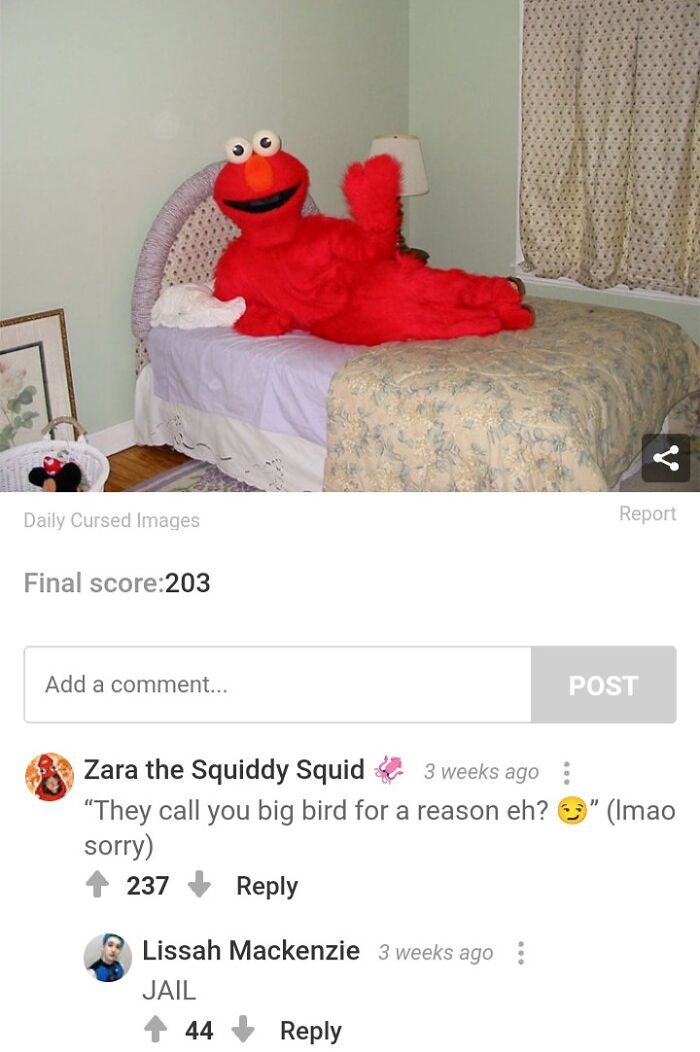Report this image post

[x=647, y=514]
